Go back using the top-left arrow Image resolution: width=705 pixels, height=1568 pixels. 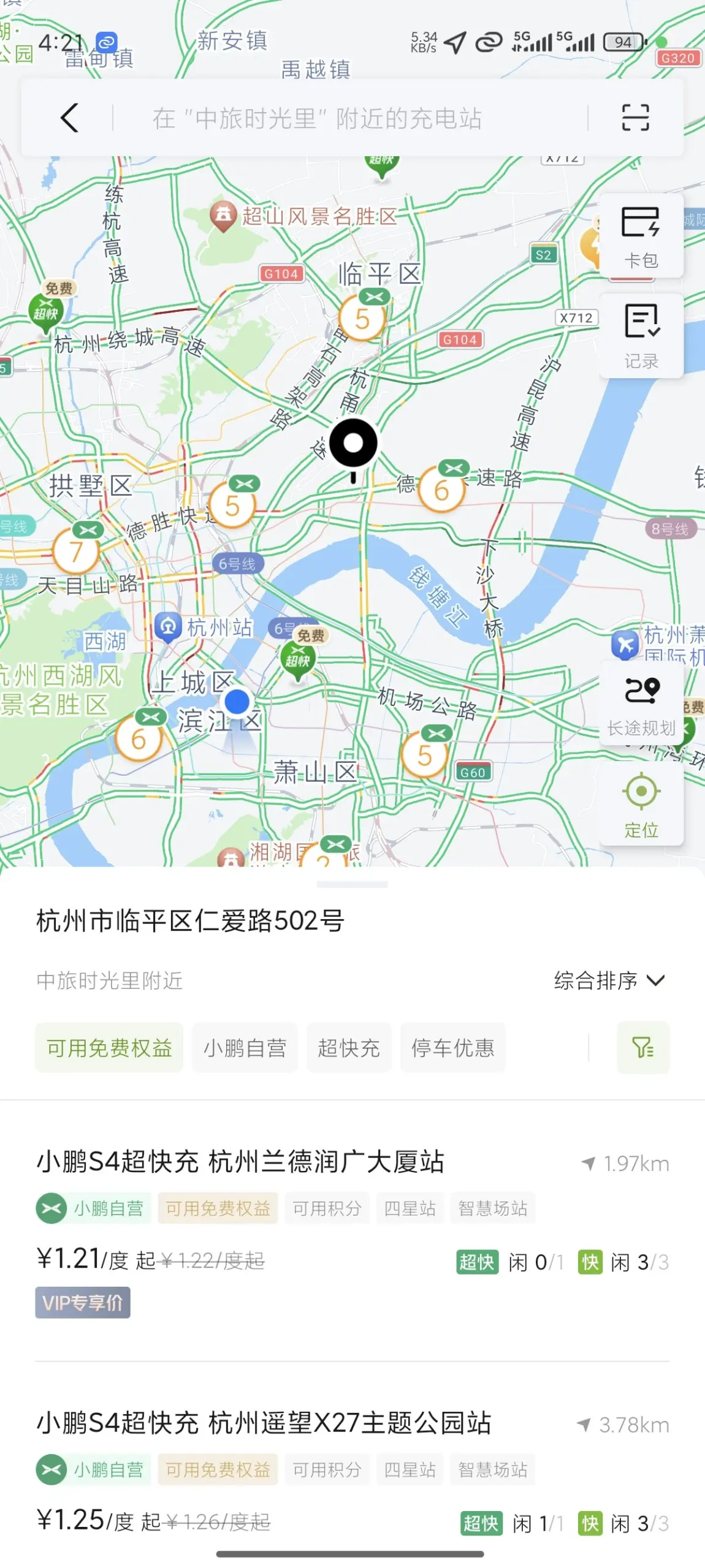click(69, 118)
